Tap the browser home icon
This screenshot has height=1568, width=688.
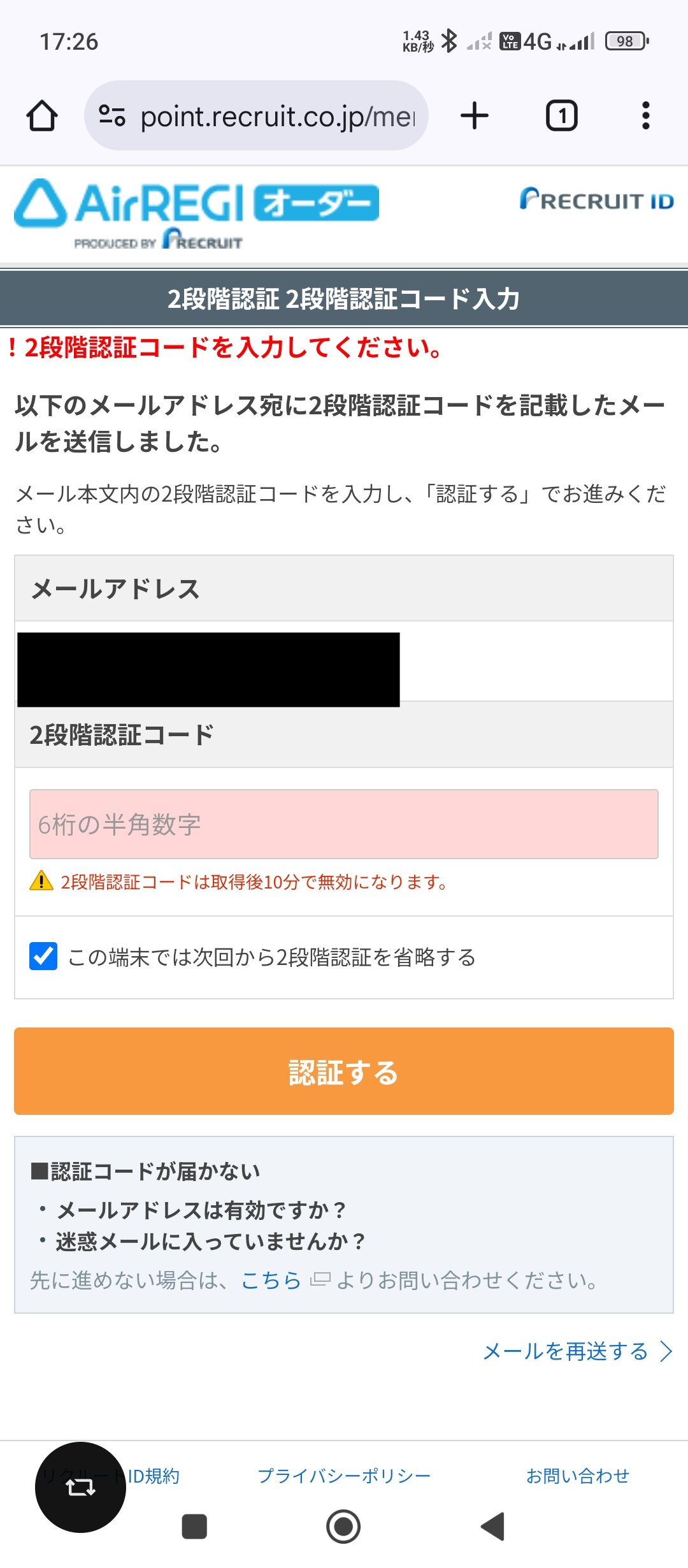click(x=42, y=116)
